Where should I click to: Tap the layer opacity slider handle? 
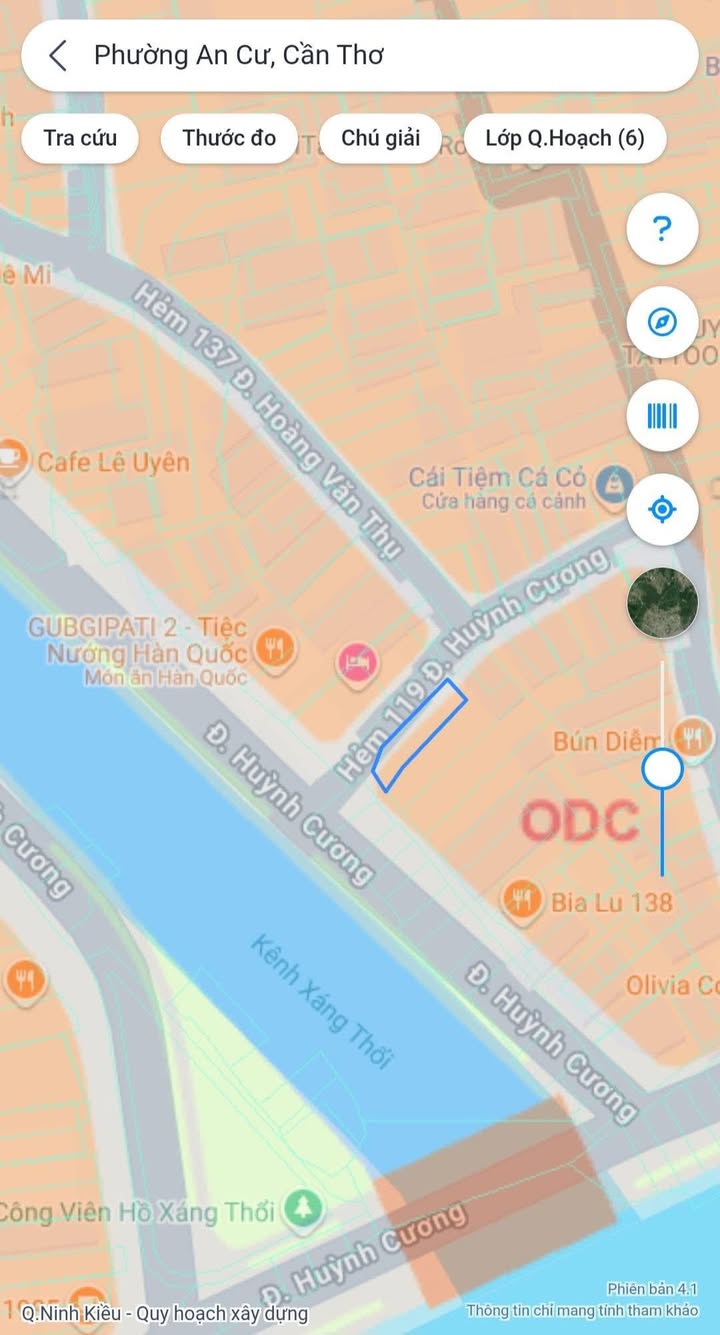tap(661, 770)
